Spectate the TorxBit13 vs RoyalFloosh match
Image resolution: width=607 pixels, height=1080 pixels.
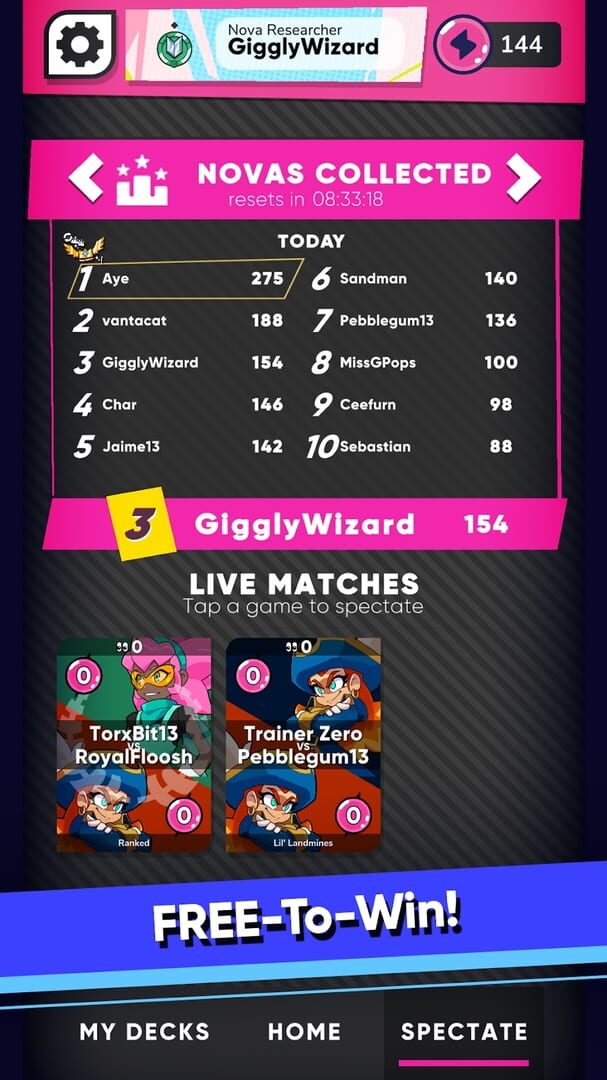point(134,745)
